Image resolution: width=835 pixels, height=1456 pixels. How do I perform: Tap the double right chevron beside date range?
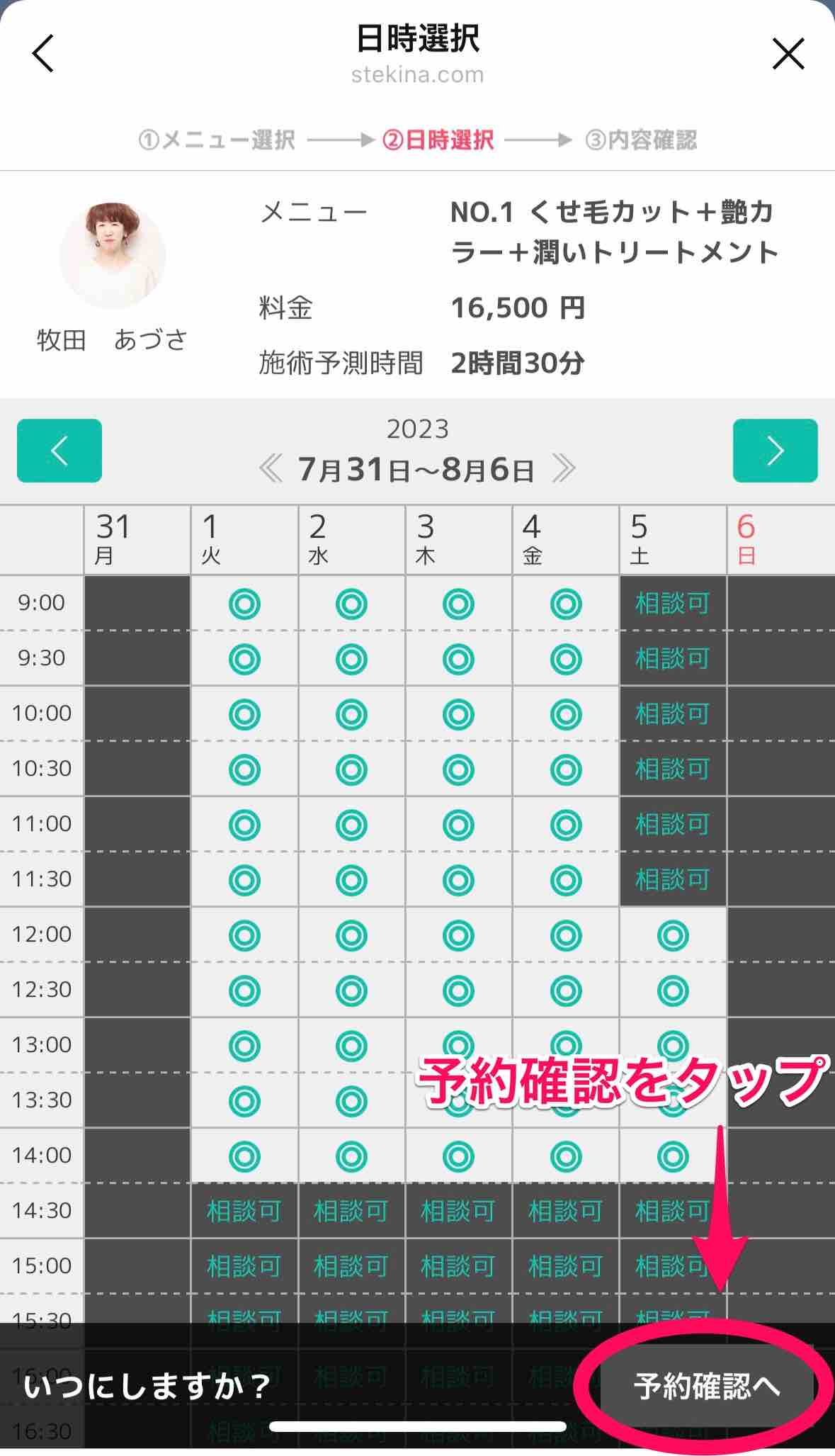564,468
